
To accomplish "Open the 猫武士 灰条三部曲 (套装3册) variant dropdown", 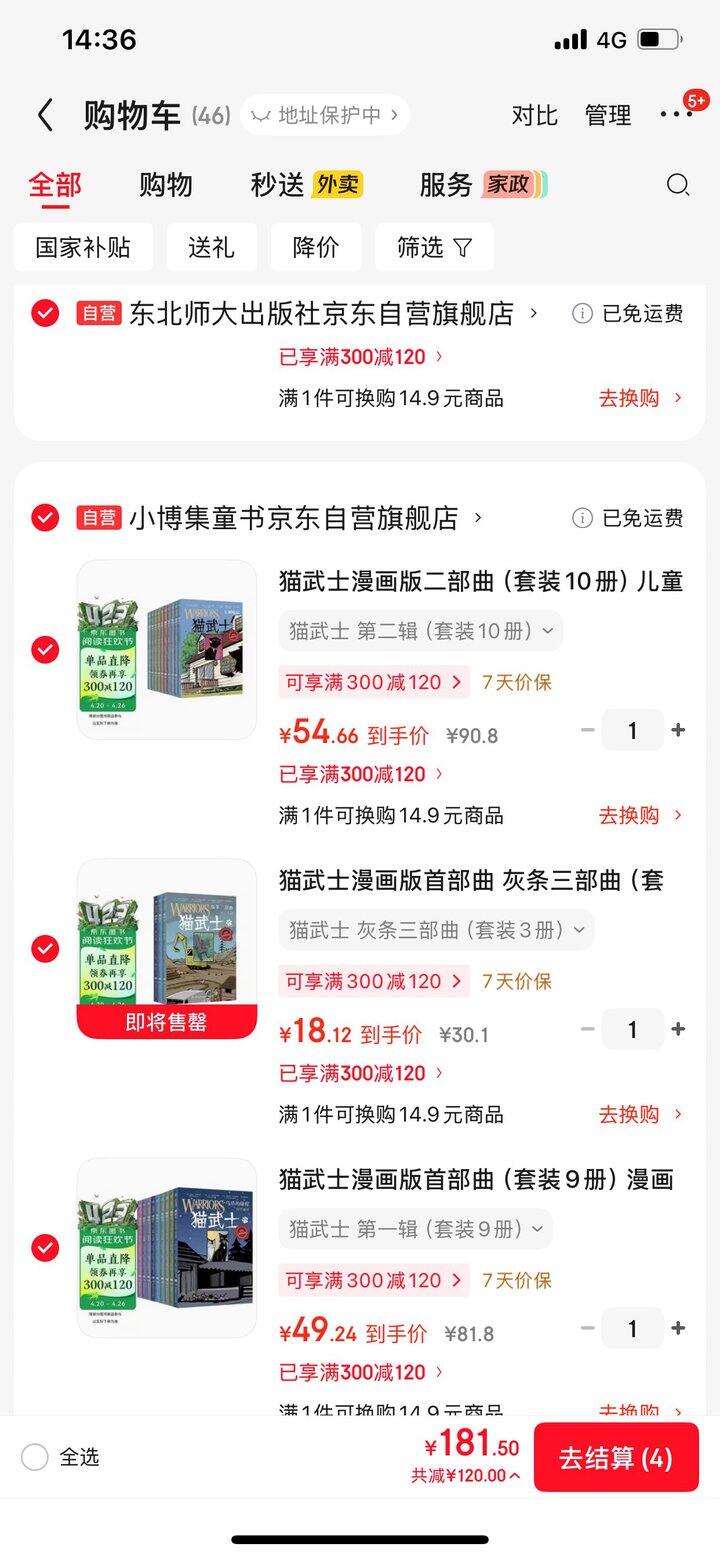I will tap(436, 930).
